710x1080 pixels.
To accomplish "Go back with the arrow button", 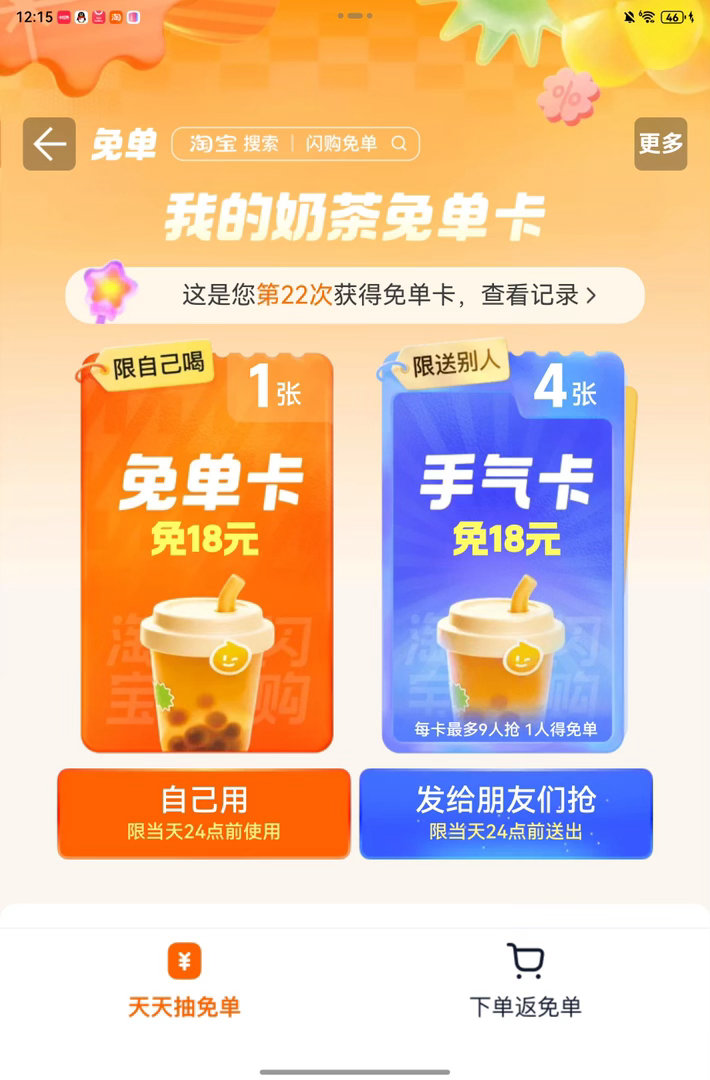I will tap(49, 144).
